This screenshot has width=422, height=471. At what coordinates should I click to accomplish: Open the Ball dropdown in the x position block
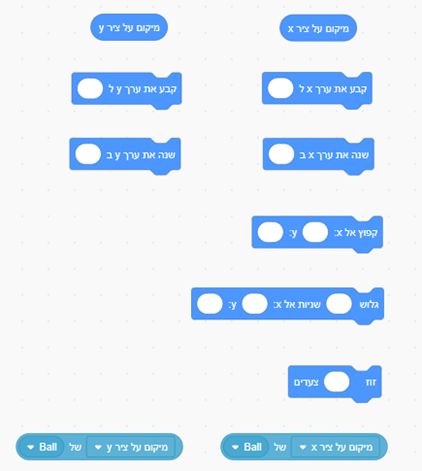tap(246, 447)
